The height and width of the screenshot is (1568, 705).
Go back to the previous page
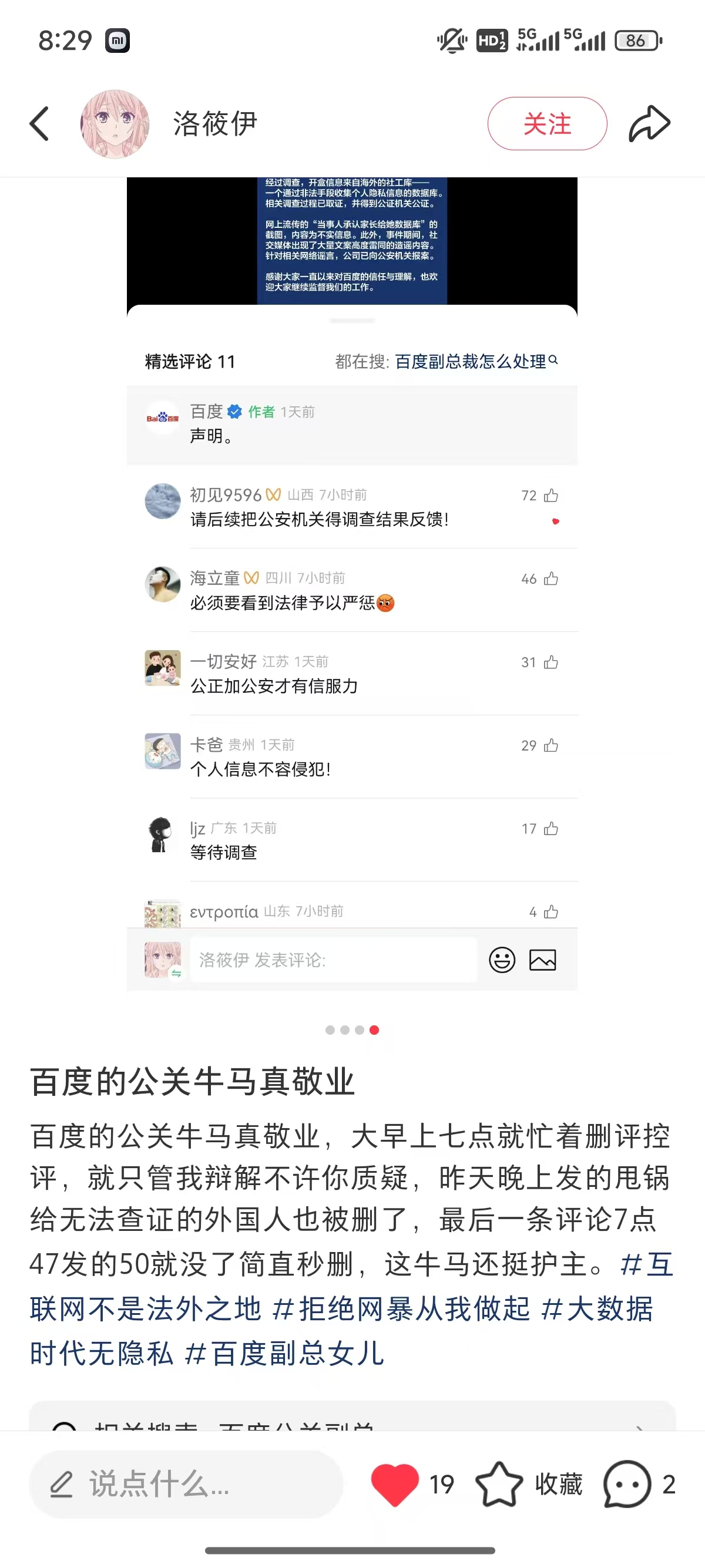pos(39,123)
